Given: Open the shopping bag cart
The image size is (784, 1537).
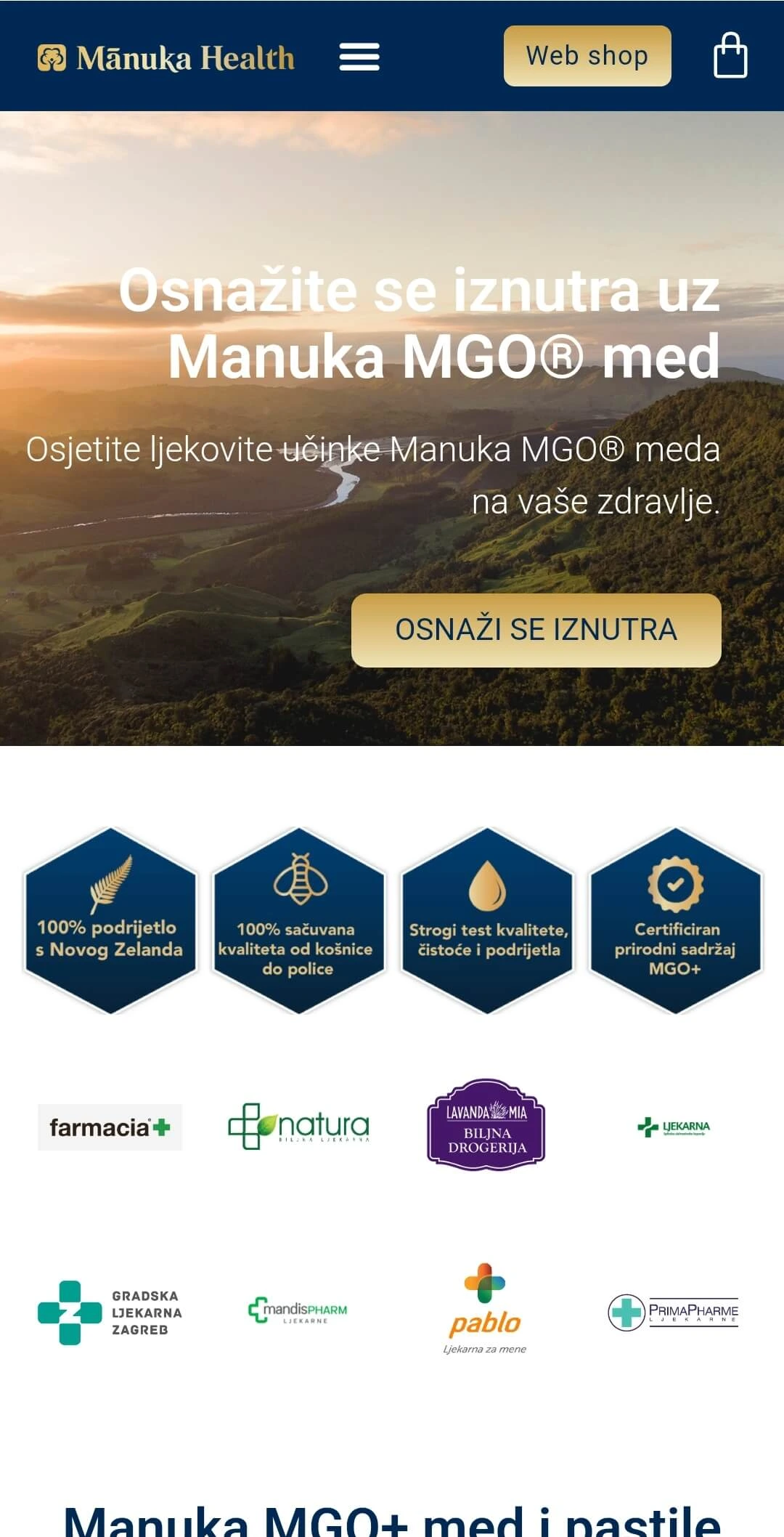Looking at the screenshot, I should tap(730, 56).
